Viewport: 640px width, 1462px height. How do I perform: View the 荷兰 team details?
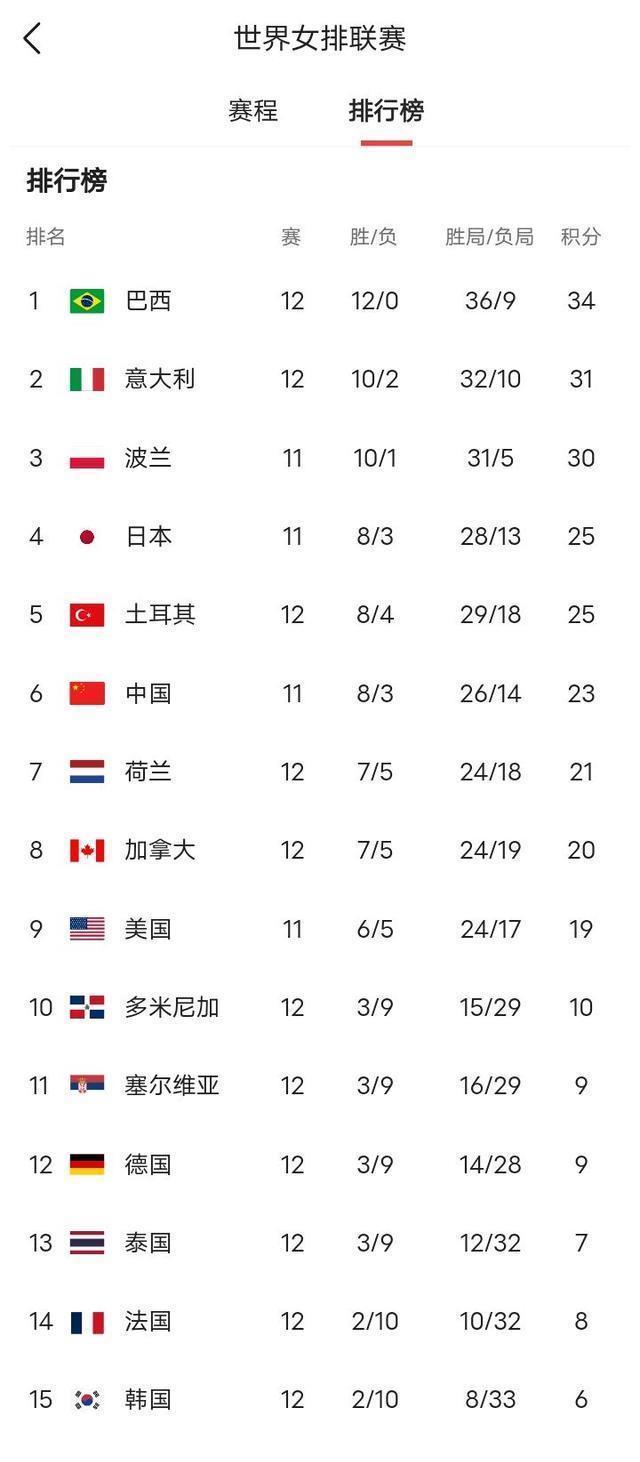[148, 772]
